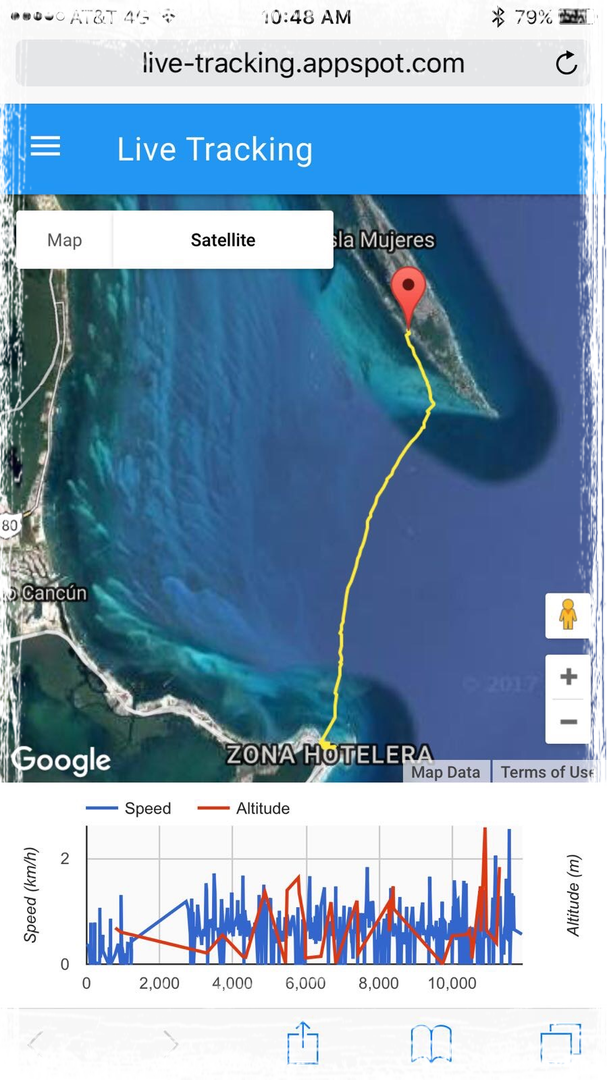Image resolution: width=607 pixels, height=1080 pixels.
Task: Show open Safari tabs
Action: [560, 1045]
